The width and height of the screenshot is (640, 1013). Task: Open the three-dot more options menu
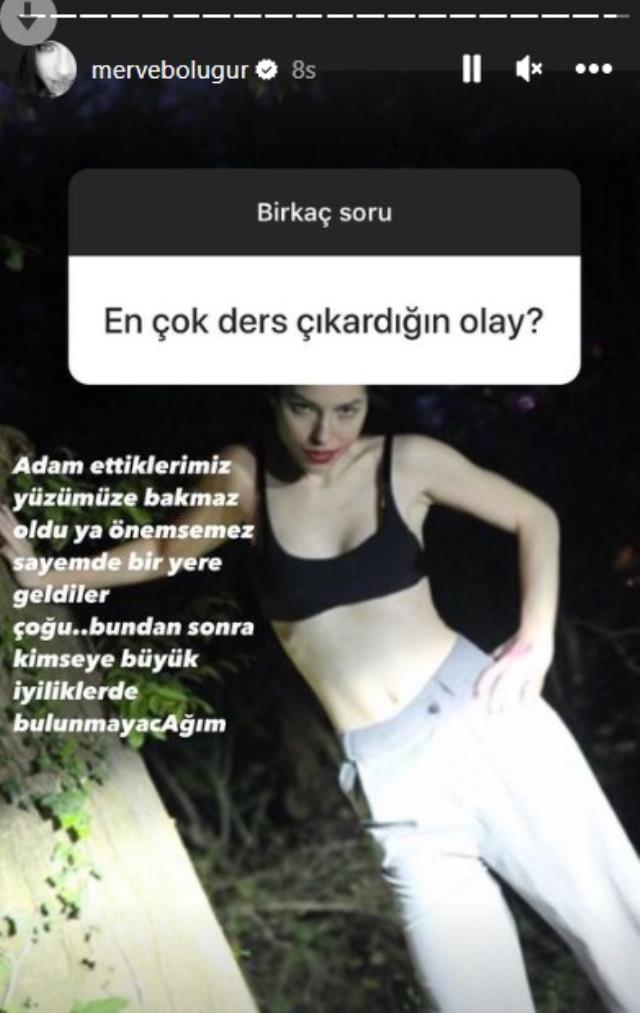coord(593,69)
